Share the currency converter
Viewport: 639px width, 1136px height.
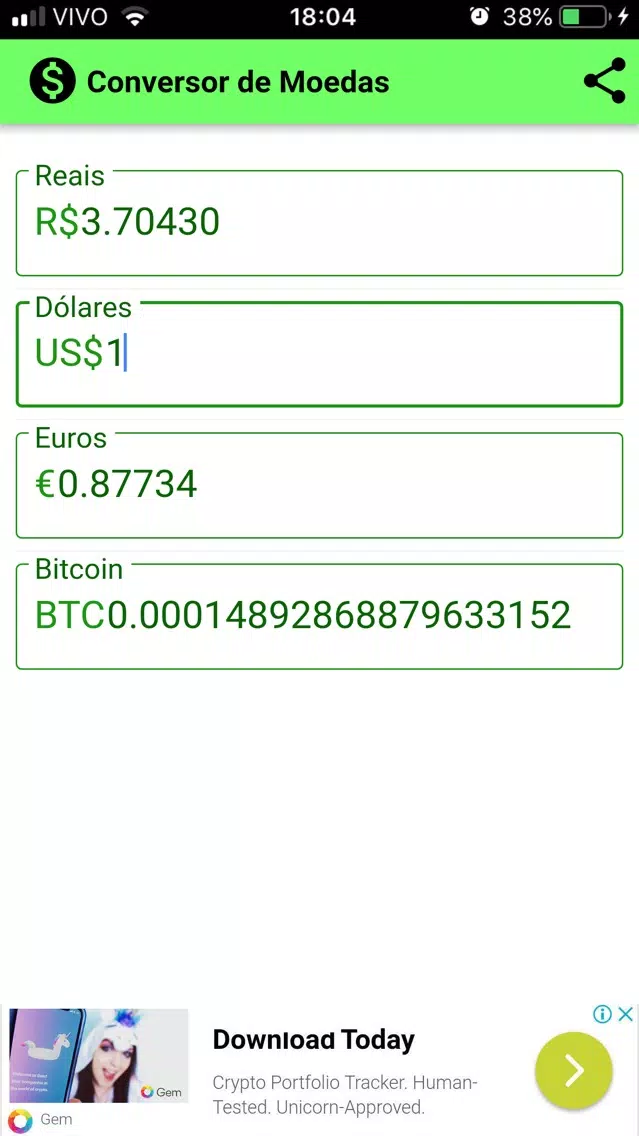(x=604, y=81)
